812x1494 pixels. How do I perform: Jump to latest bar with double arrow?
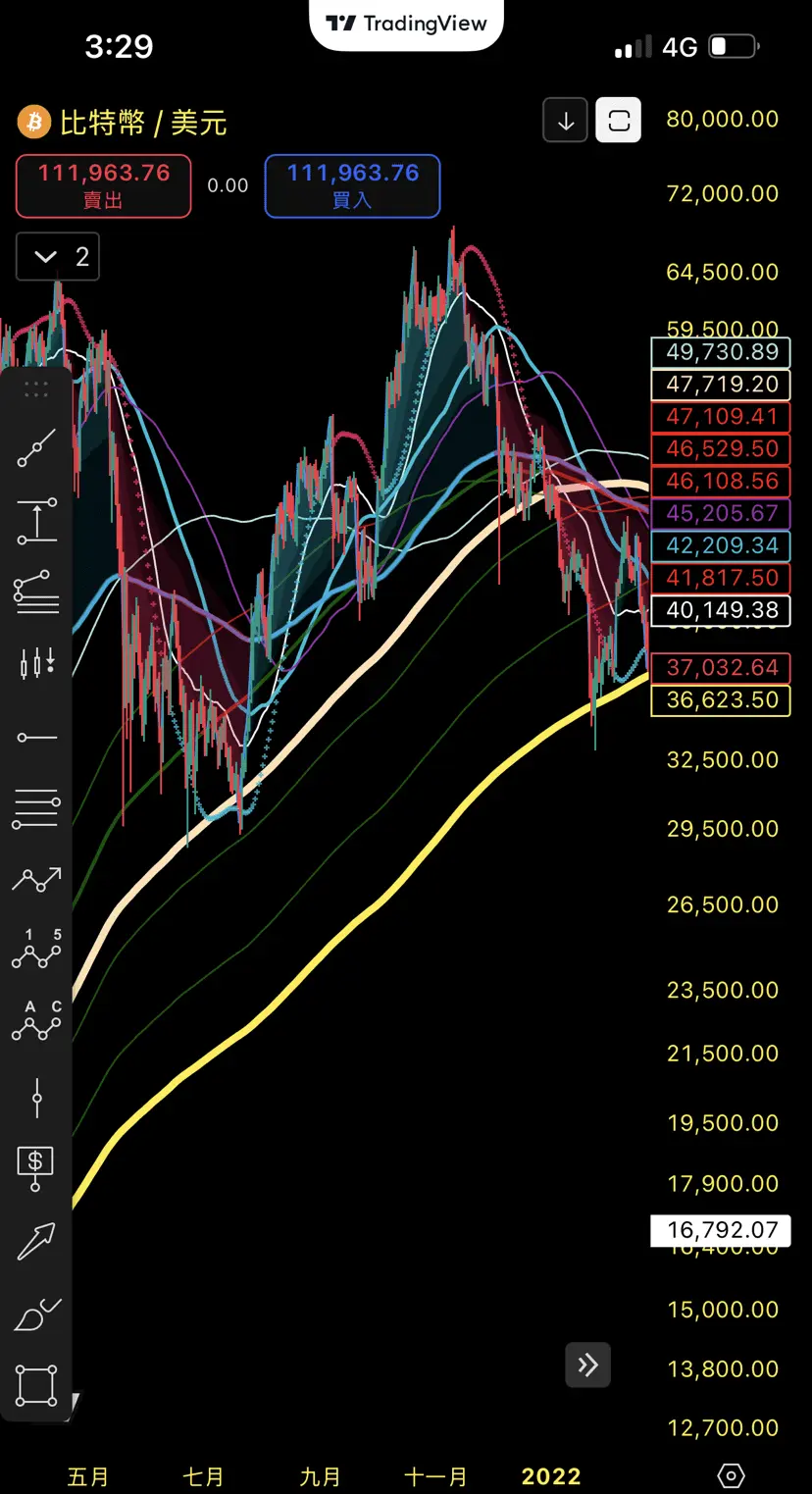tap(587, 1365)
